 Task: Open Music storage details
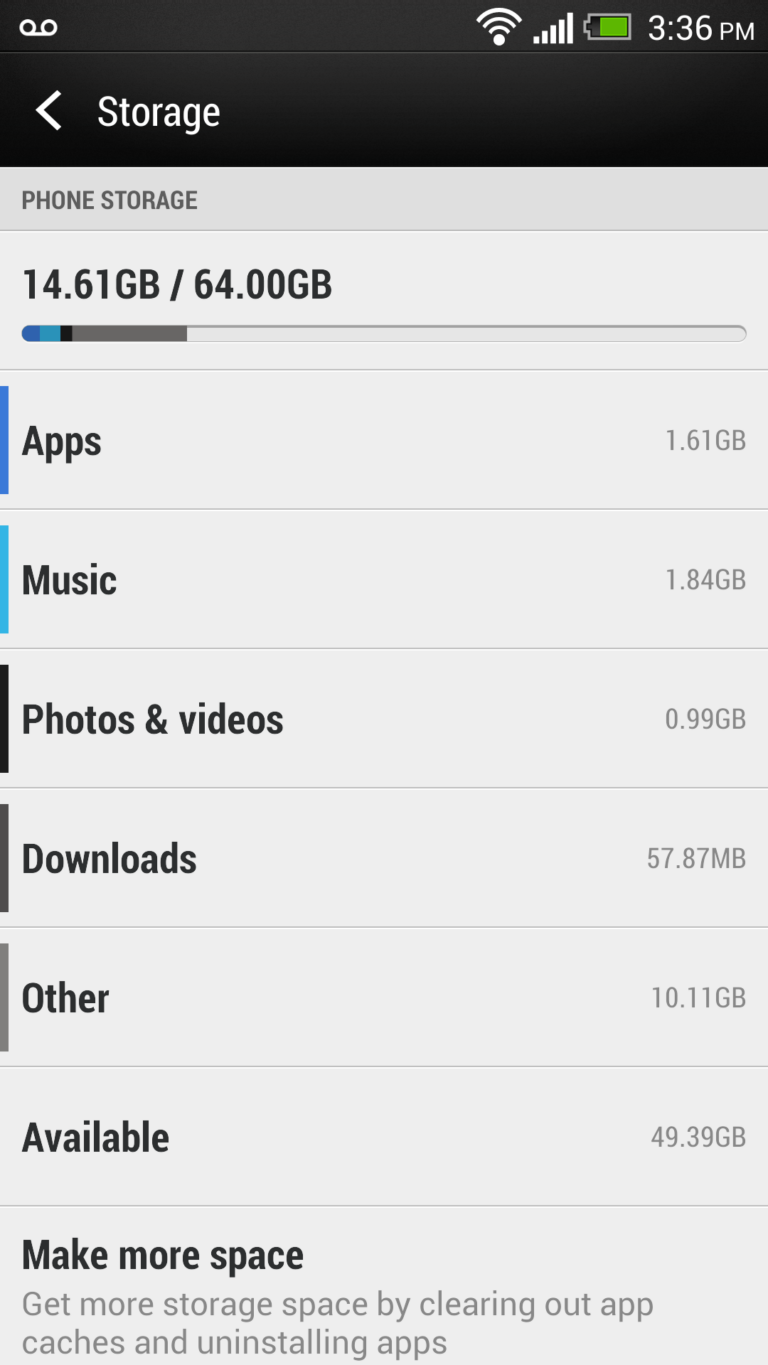point(384,579)
